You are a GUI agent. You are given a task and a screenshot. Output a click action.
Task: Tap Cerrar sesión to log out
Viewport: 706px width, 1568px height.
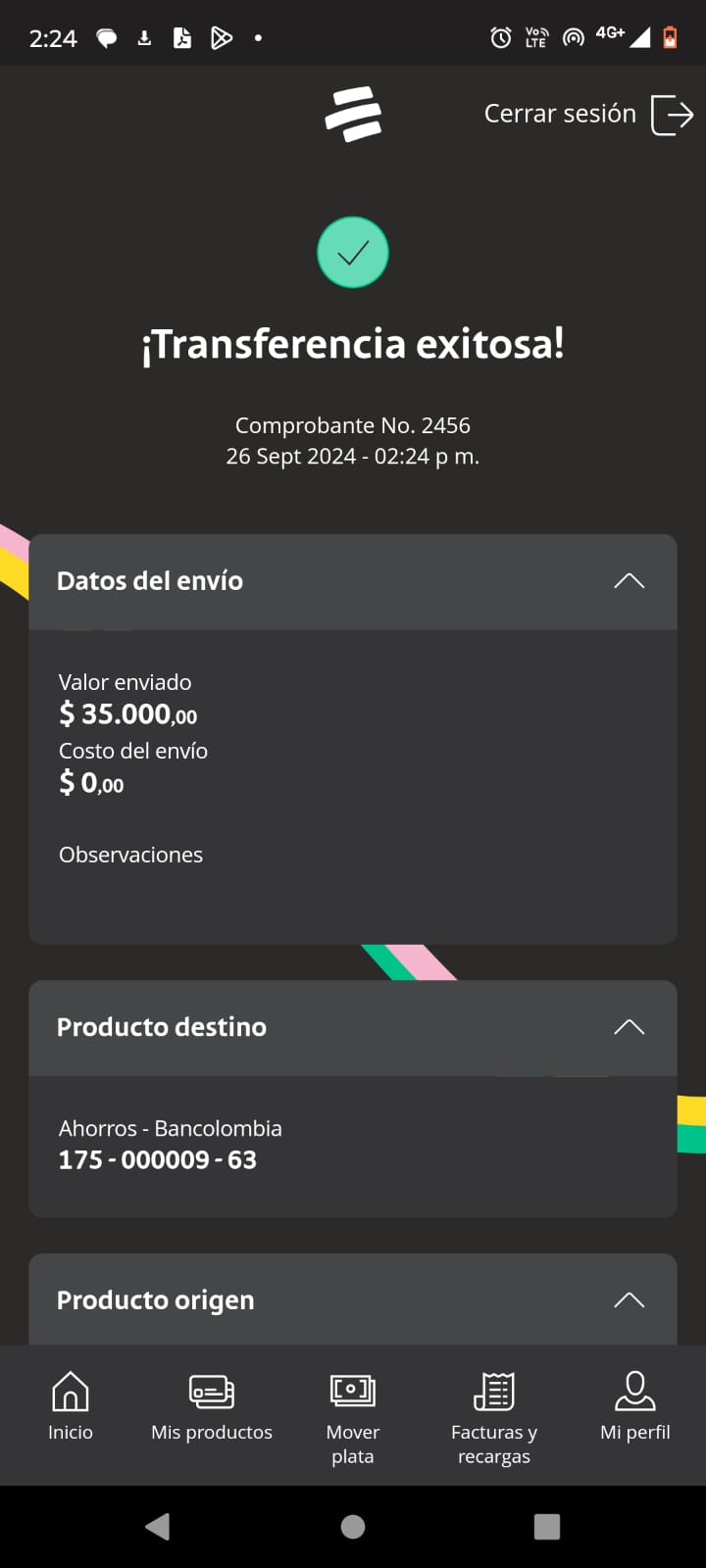(x=588, y=115)
